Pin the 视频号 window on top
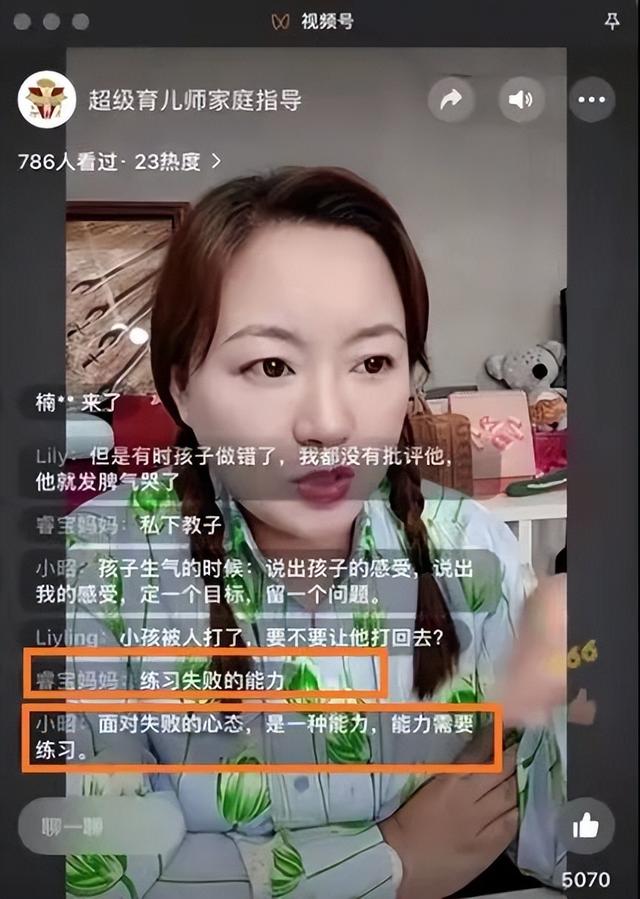The height and width of the screenshot is (899, 640). pyautogui.click(x=612, y=21)
